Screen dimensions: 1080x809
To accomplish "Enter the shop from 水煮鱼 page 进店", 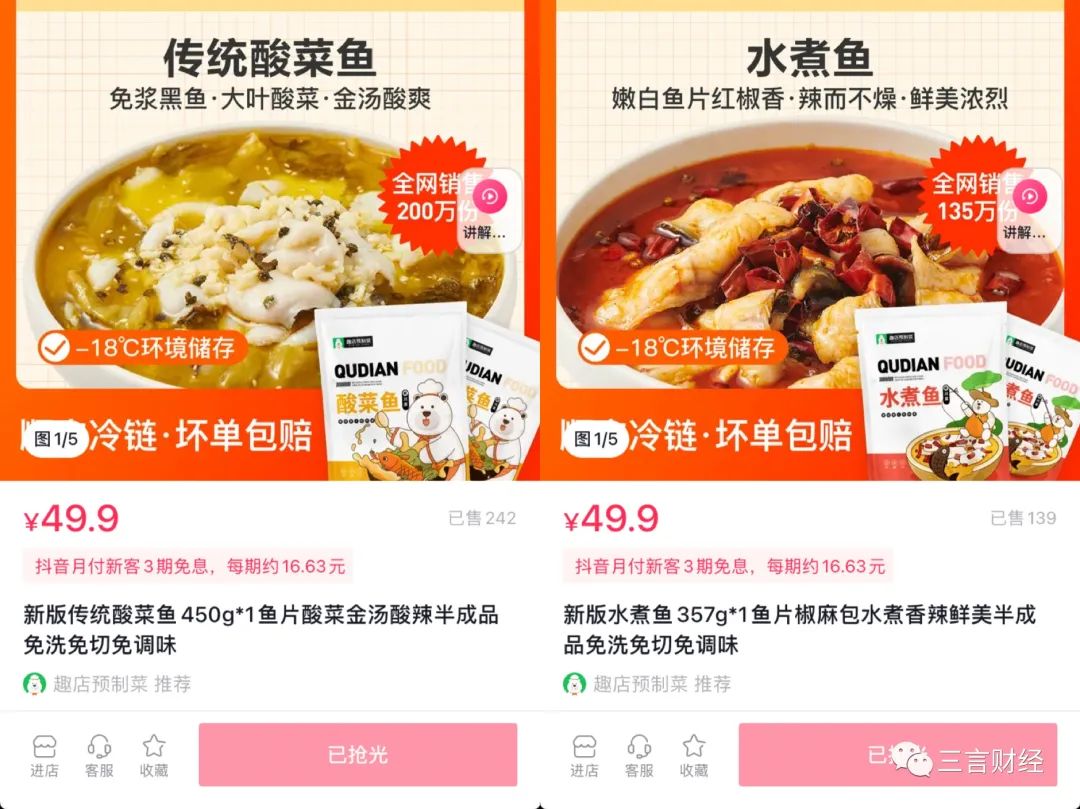I will tap(584, 756).
